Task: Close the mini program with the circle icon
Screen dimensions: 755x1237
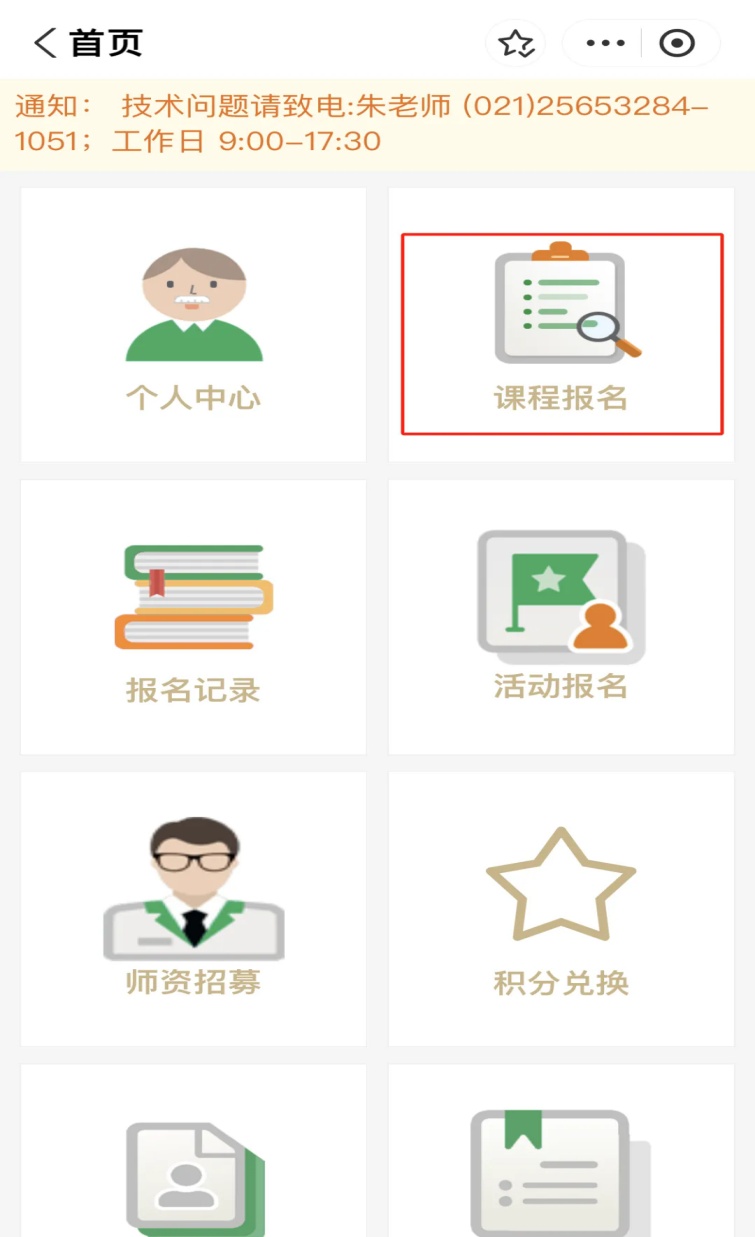Action: (677, 44)
